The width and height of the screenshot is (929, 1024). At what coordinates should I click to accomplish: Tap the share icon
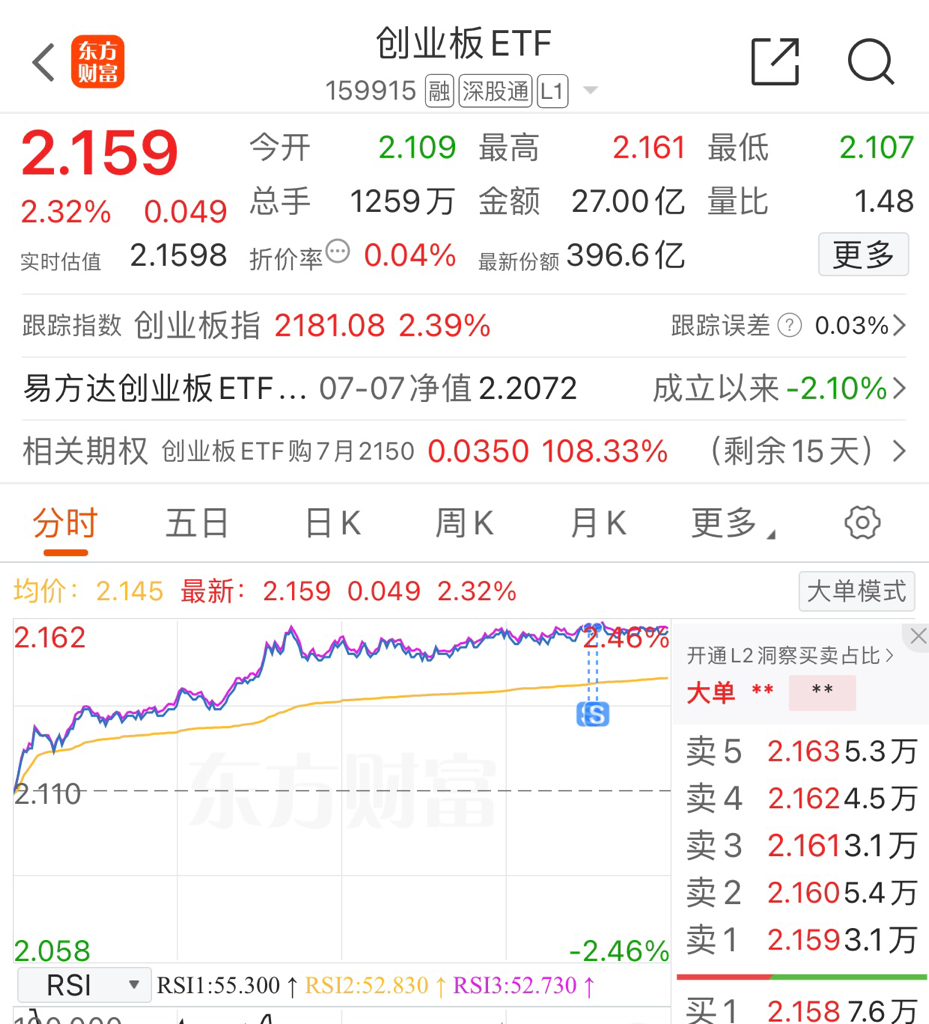777,62
